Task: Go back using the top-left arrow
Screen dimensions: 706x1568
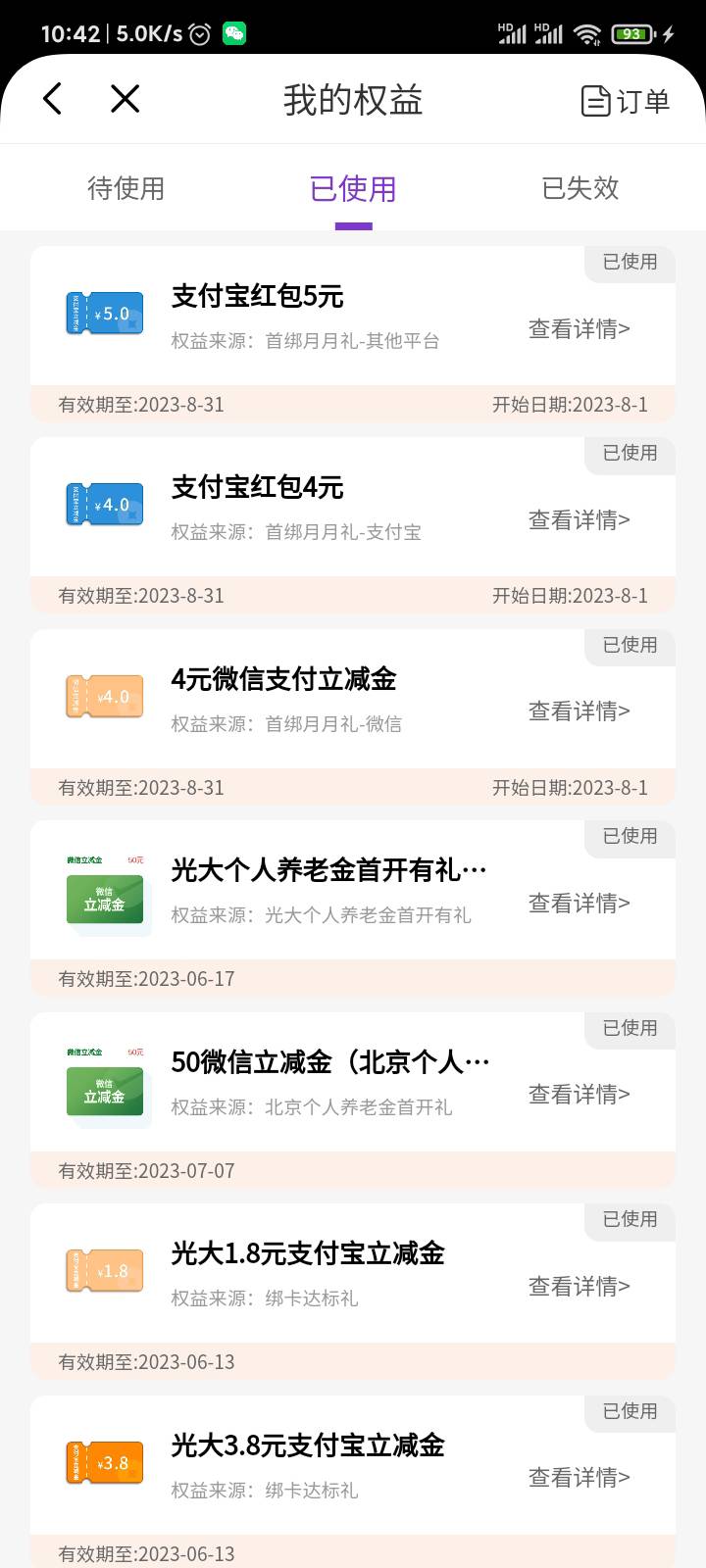Action: pos(53,99)
